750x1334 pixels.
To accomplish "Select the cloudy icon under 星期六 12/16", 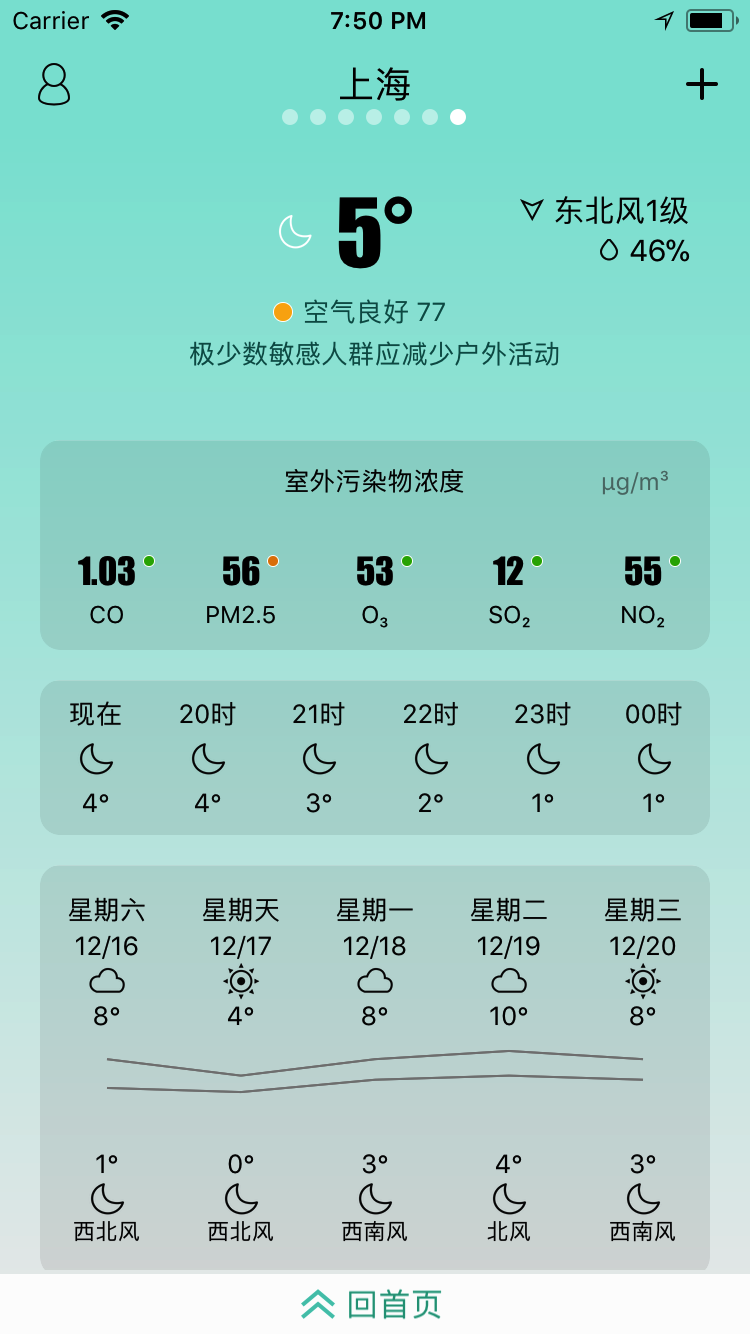I will point(105,982).
